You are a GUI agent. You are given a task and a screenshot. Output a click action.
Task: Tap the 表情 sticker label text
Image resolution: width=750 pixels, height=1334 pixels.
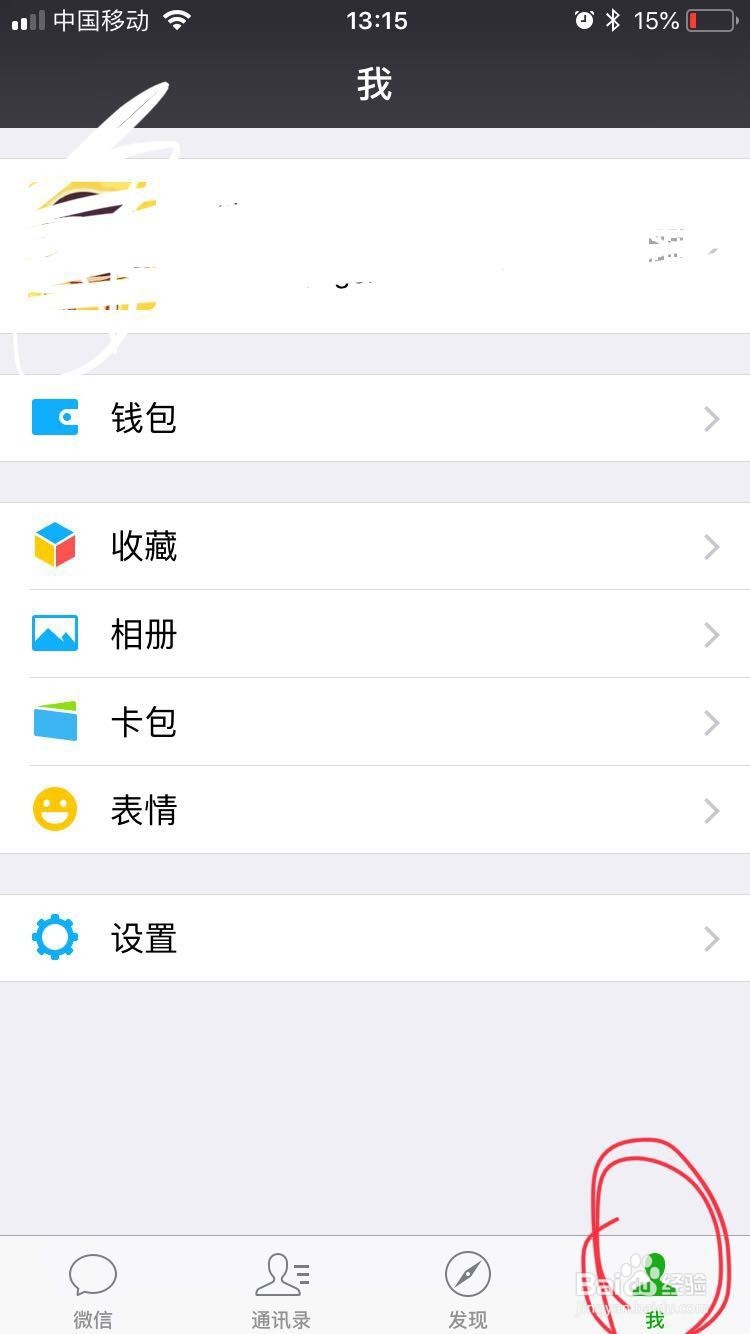tap(143, 810)
